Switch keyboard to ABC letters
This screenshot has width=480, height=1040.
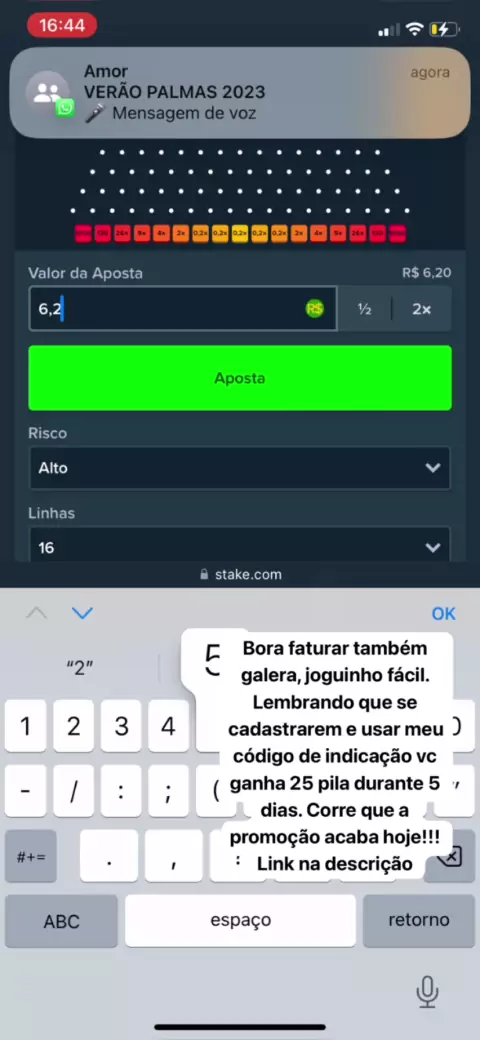(62, 921)
